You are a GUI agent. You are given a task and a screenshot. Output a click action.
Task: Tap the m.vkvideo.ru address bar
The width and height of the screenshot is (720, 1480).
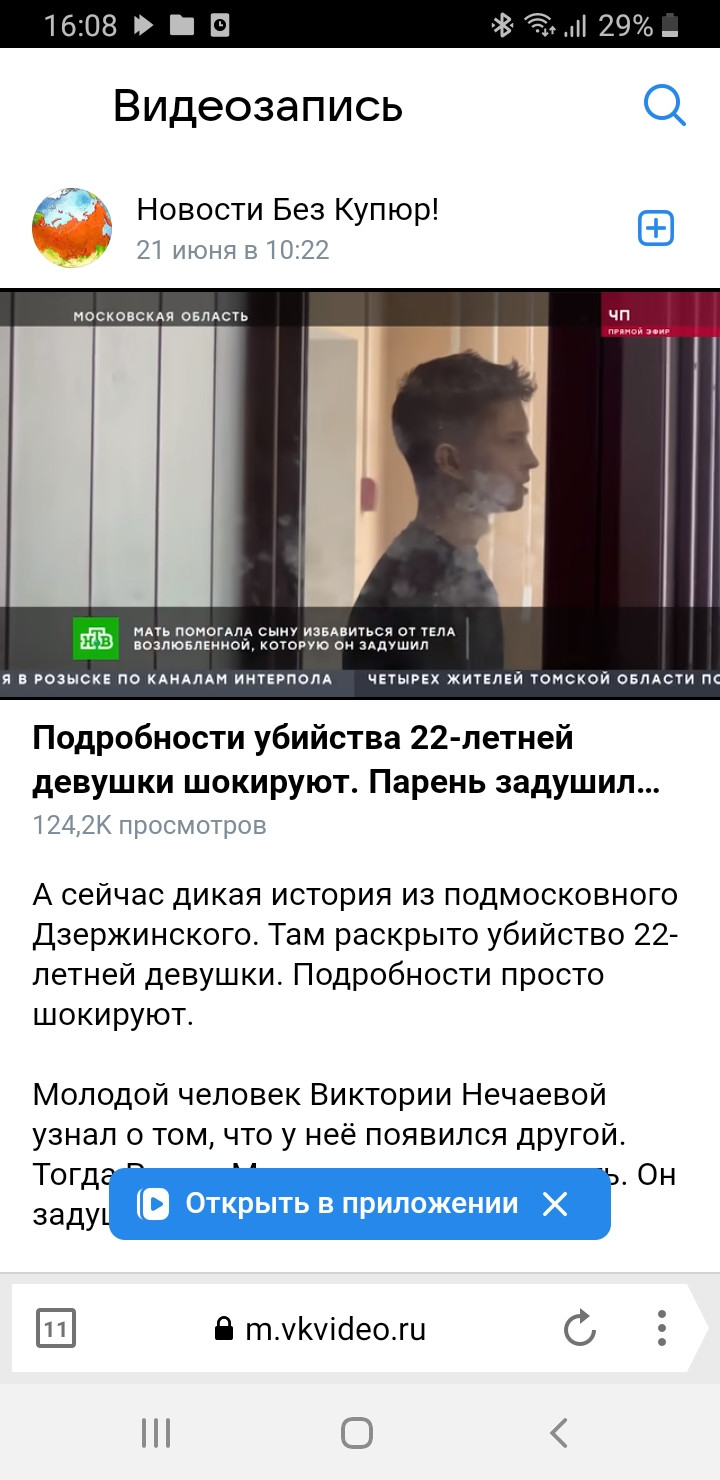(x=320, y=1329)
